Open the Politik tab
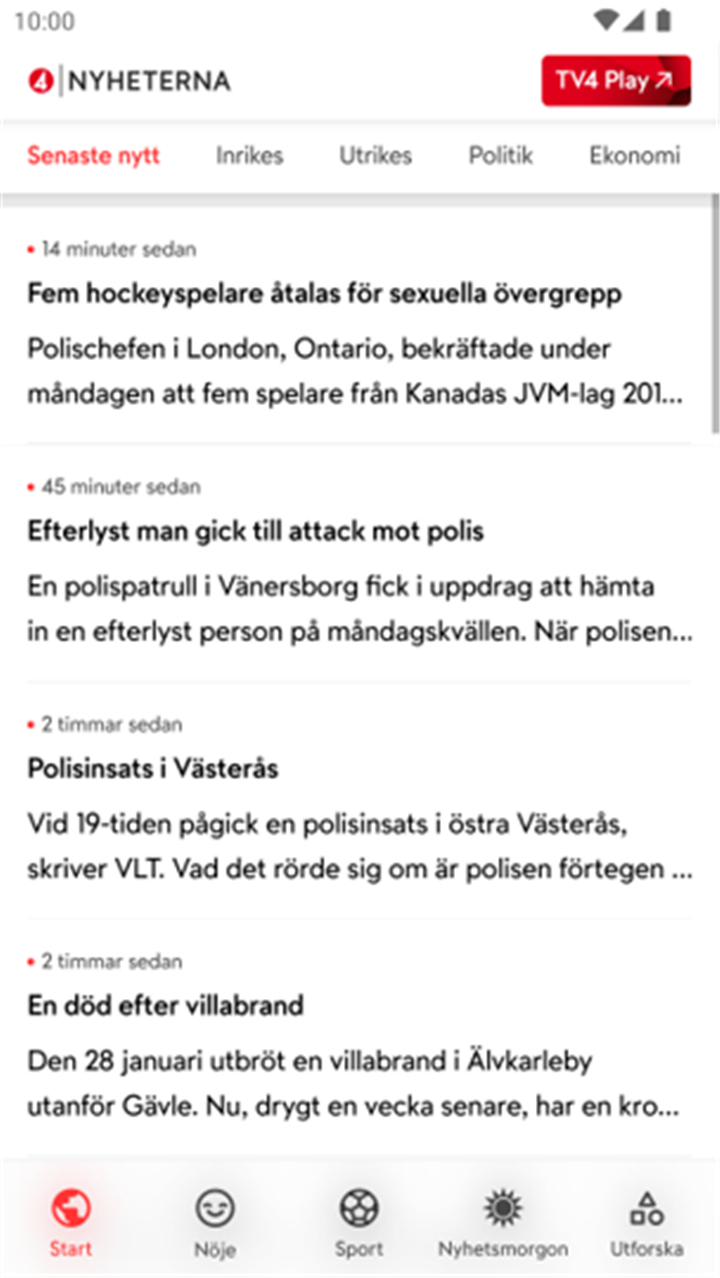This screenshot has width=720, height=1278. (500, 156)
